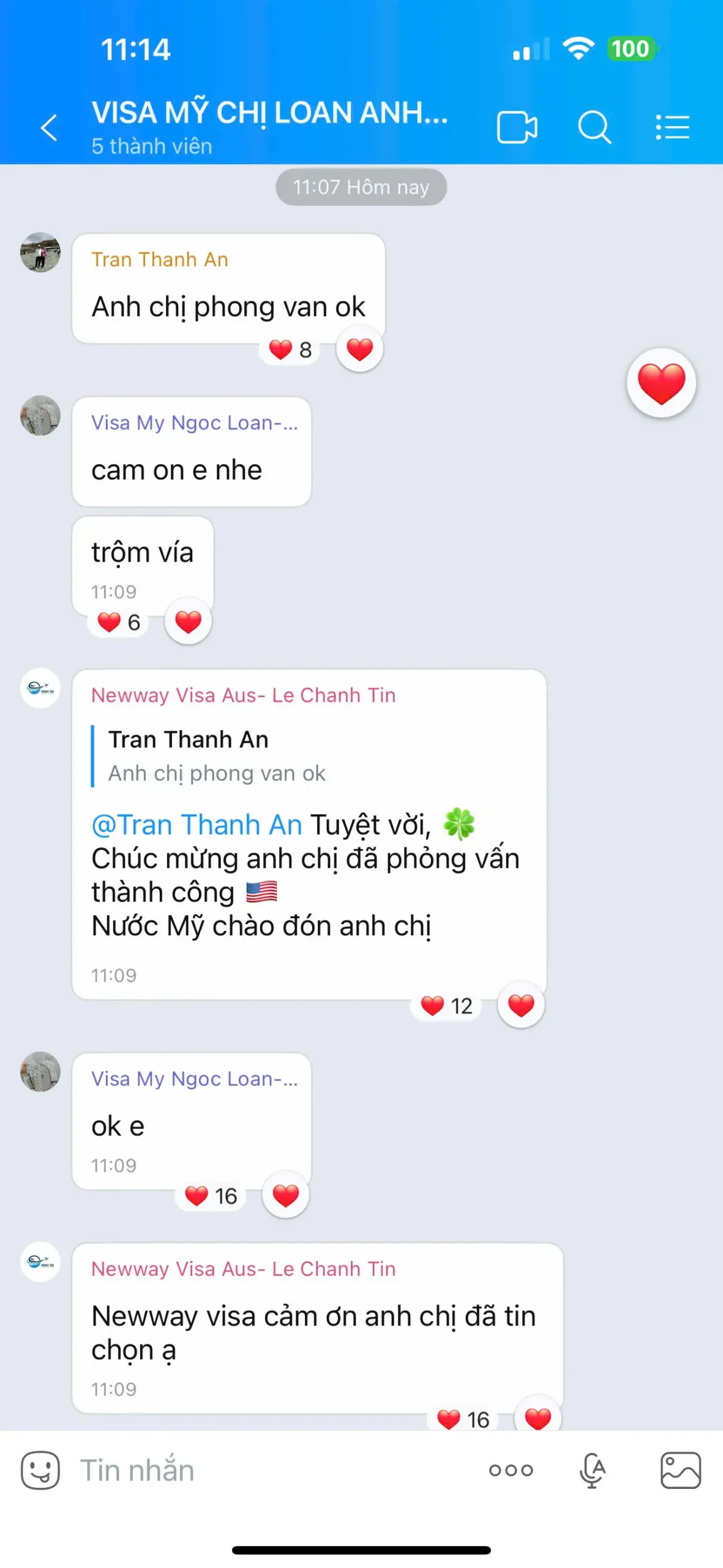The image size is (723, 1568).
Task: React with heart to 'Anh chi phong van ok'
Action: [x=359, y=348]
